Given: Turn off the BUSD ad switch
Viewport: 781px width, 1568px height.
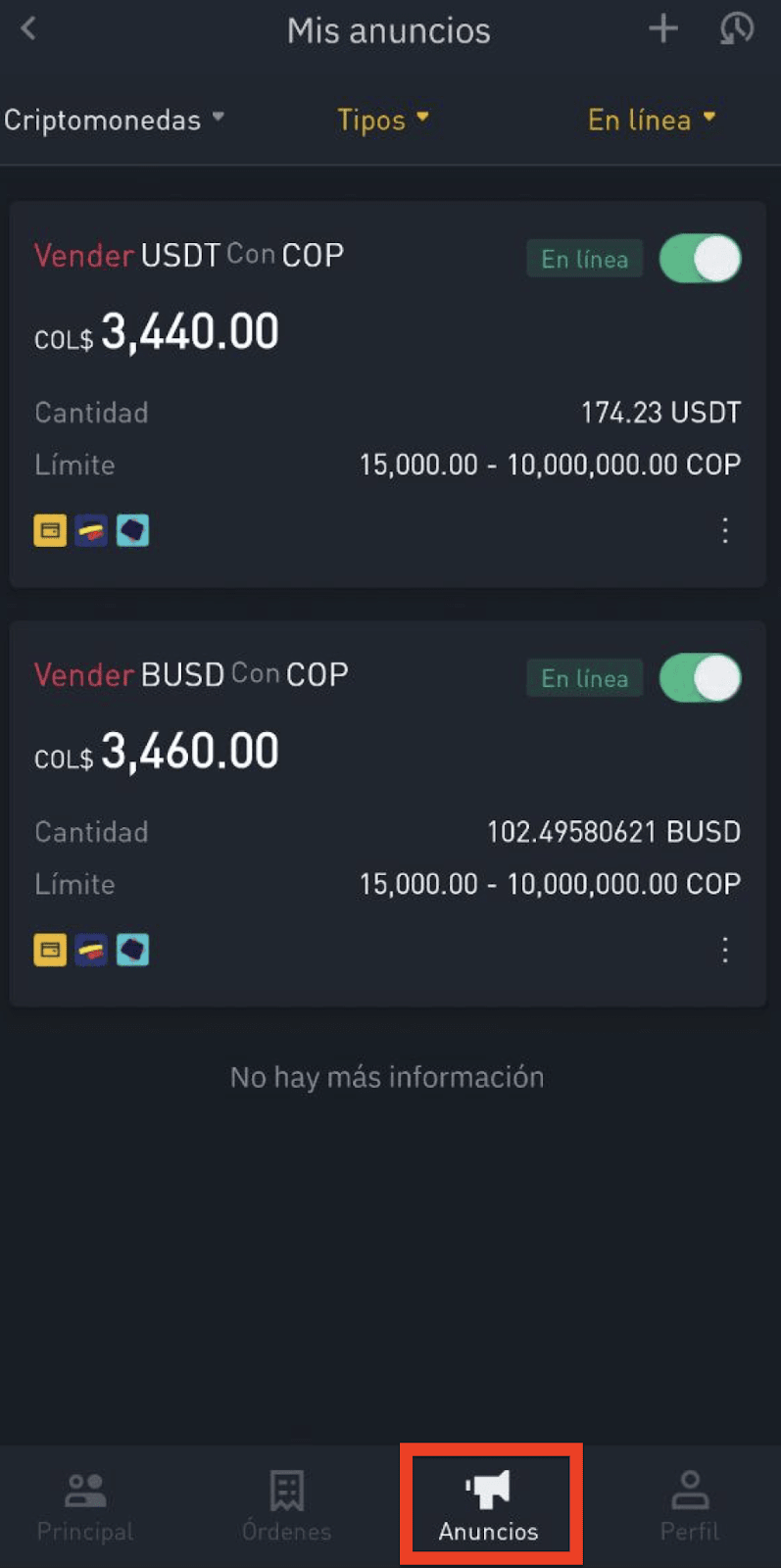Looking at the screenshot, I should click(x=700, y=678).
